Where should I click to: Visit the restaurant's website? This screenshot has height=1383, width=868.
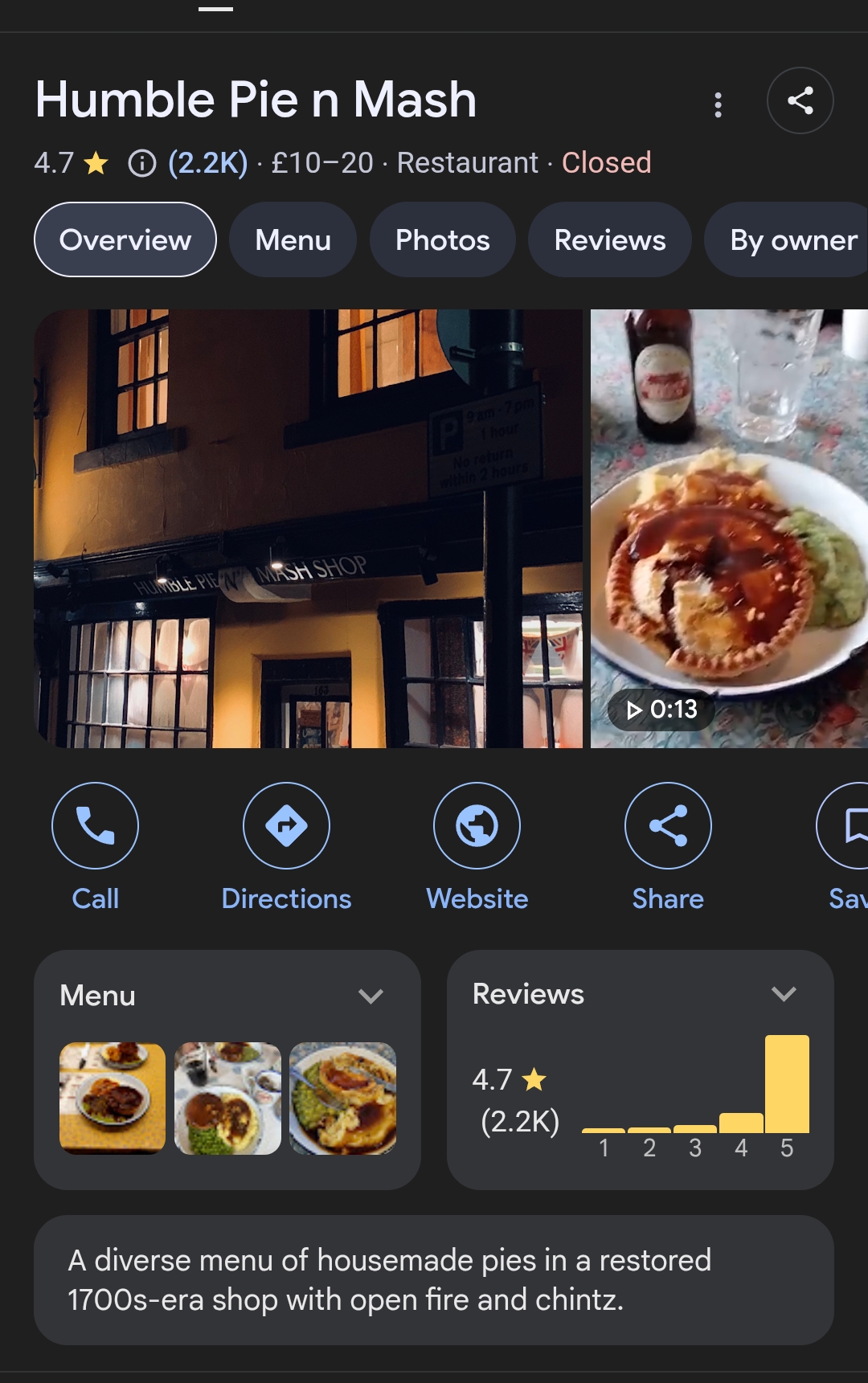point(477,825)
